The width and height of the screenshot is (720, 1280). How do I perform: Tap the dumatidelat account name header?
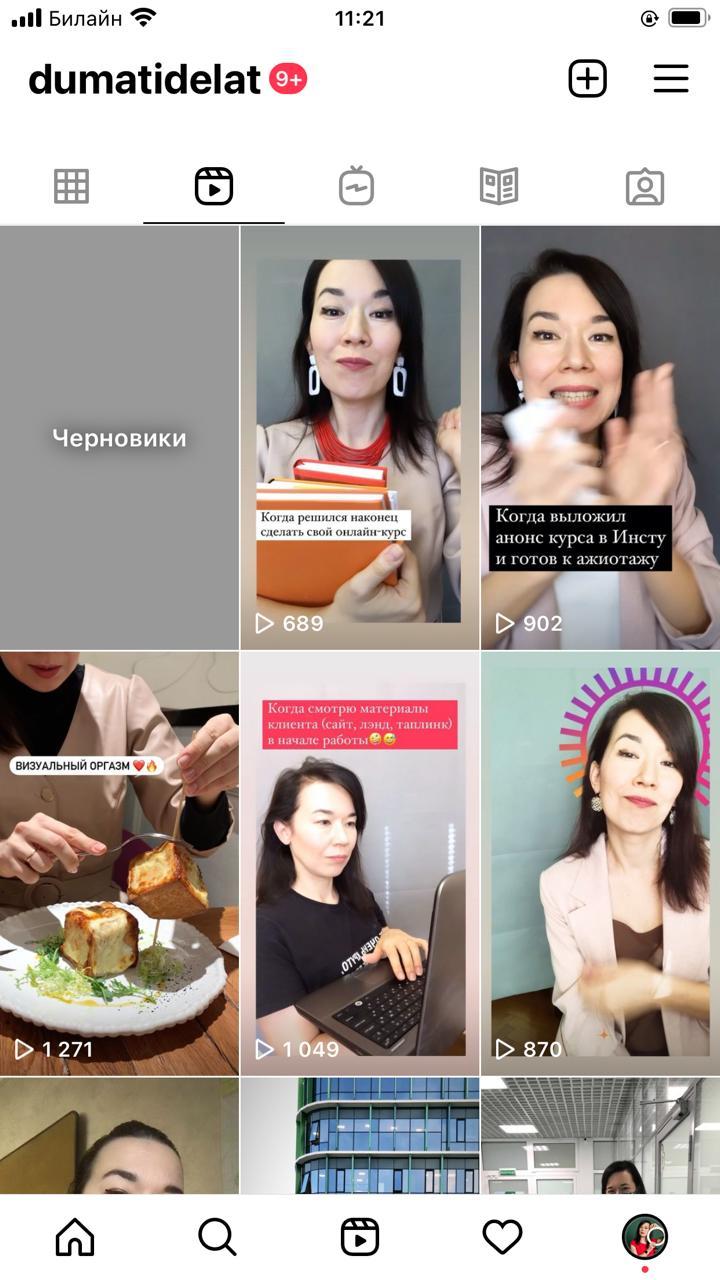pyautogui.click(x=145, y=80)
